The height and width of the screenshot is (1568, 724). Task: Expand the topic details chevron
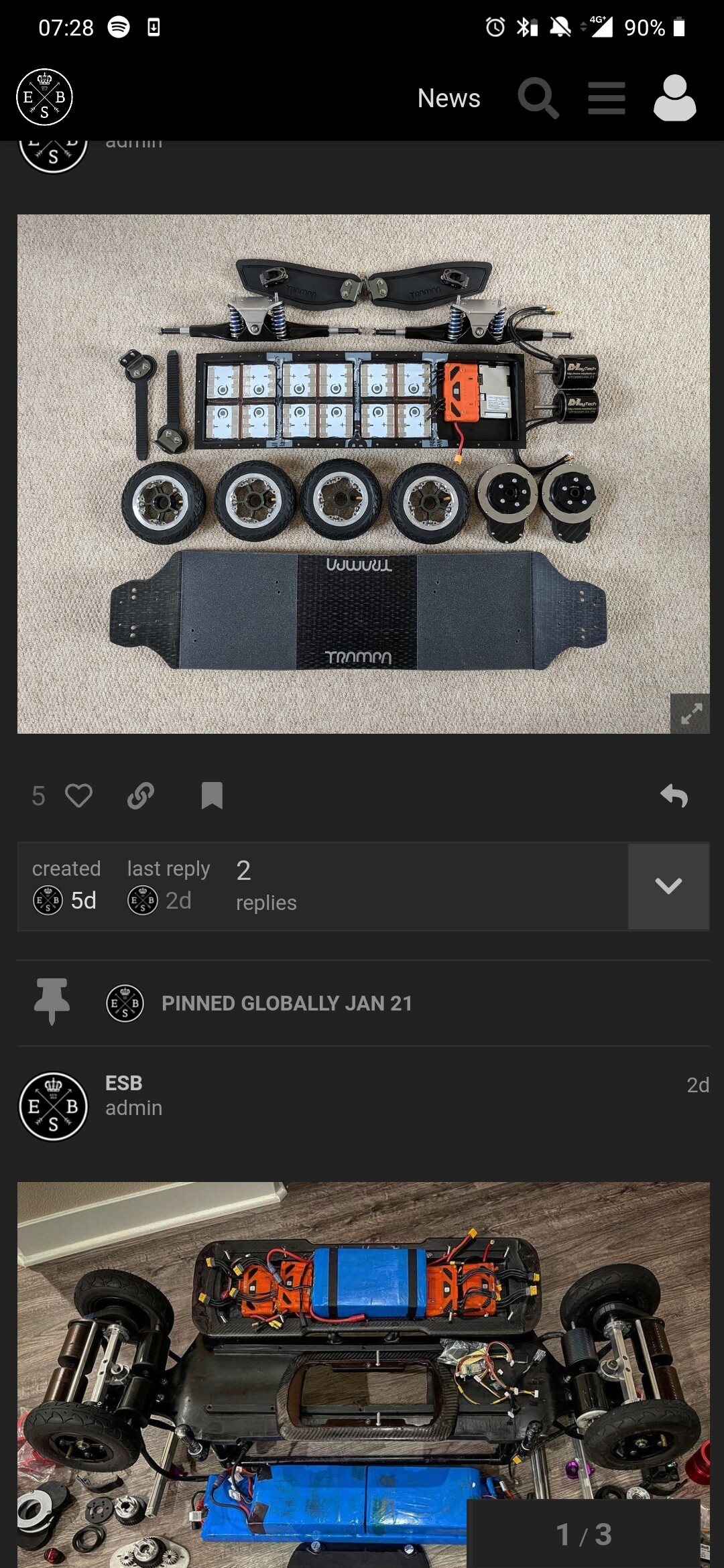pyautogui.click(x=668, y=886)
